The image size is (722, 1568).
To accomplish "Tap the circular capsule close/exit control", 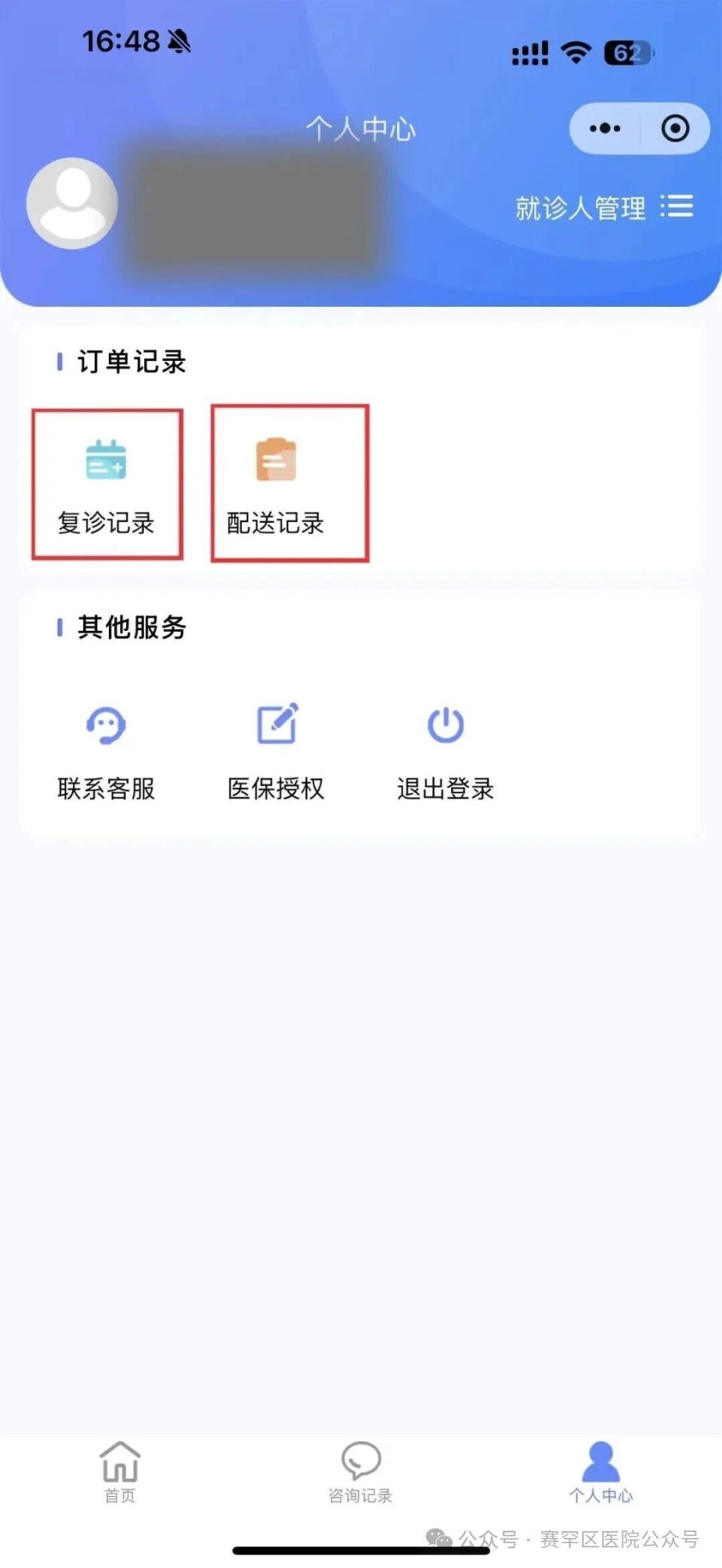I will [674, 129].
